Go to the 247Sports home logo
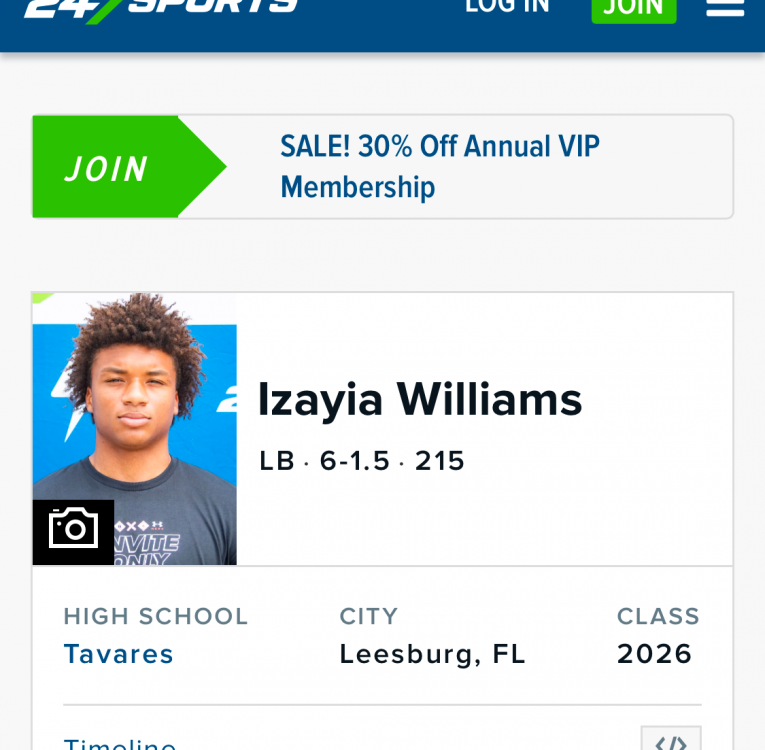The image size is (765, 750). point(160,7)
